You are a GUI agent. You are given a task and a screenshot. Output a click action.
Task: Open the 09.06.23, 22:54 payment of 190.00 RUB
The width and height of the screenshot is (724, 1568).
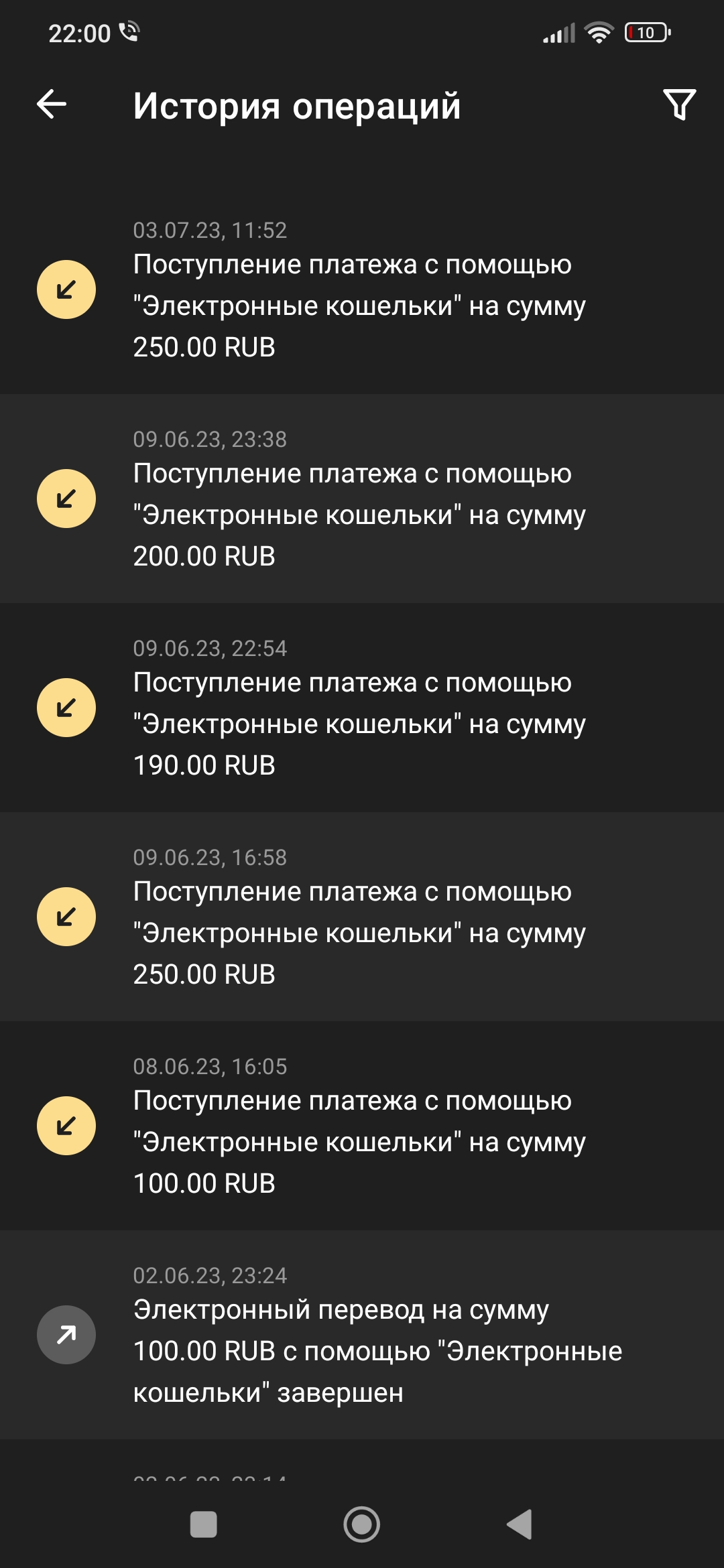[362, 708]
